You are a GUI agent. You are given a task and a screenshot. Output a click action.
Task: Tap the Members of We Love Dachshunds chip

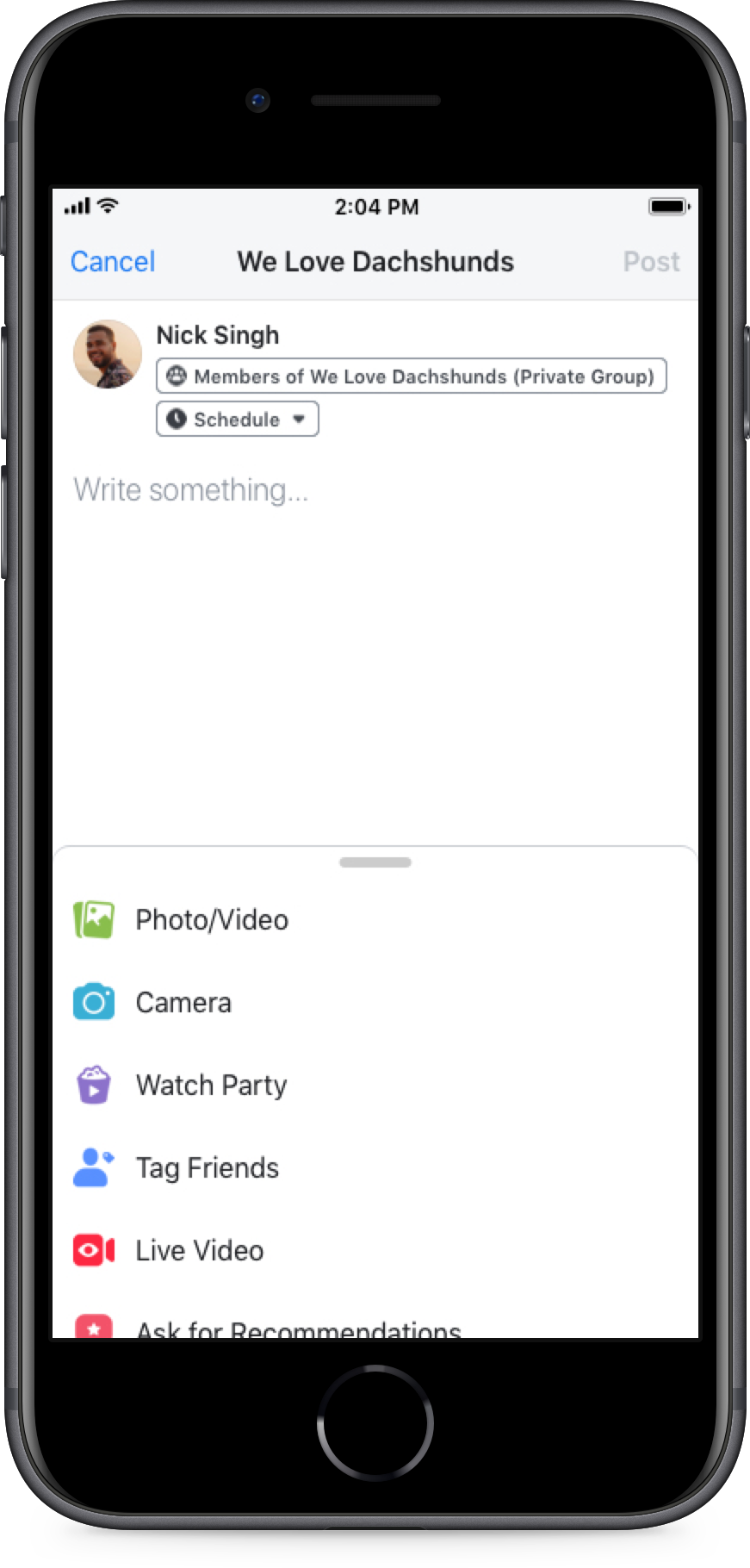[x=412, y=376]
